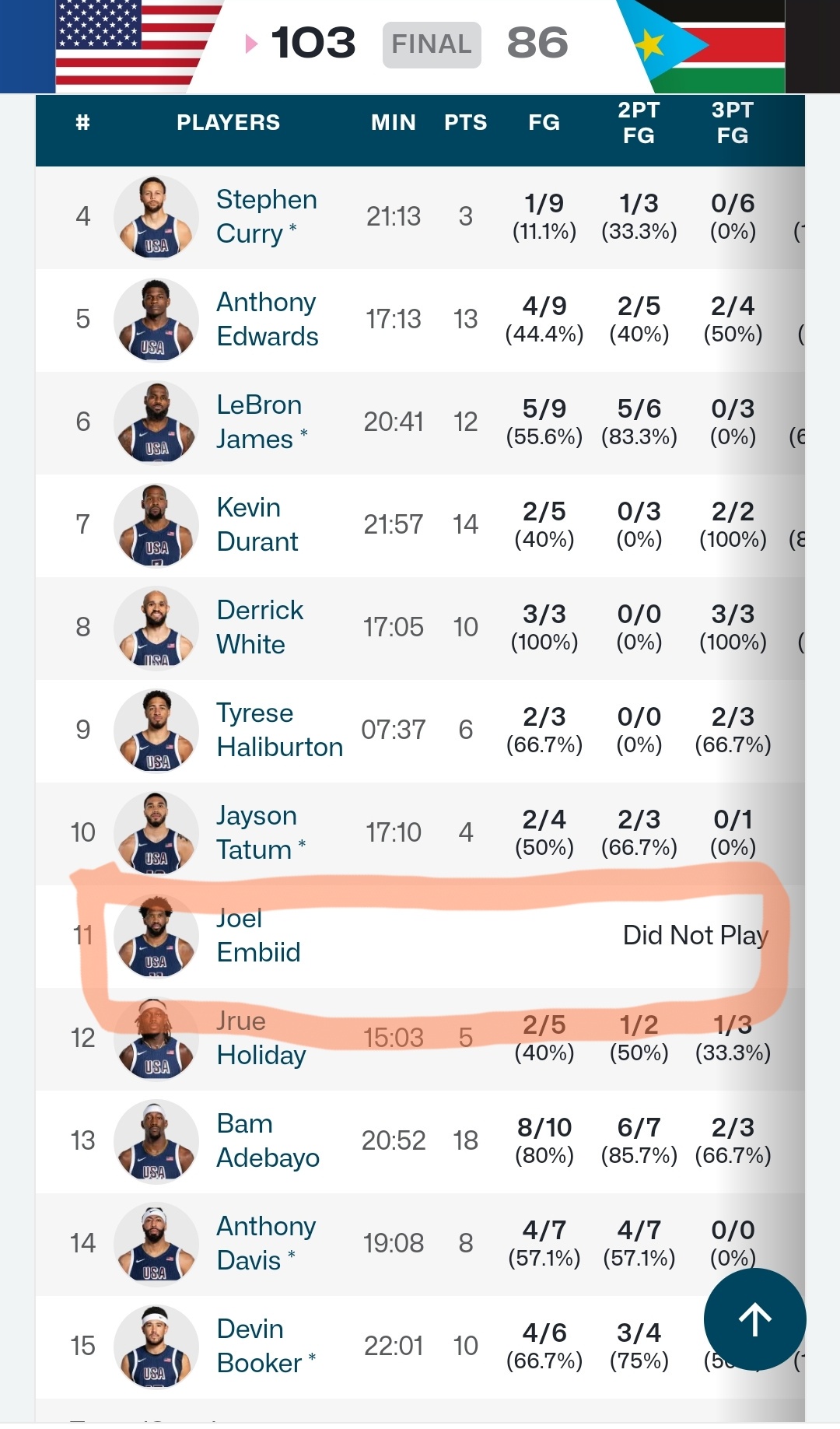Open Kevin Durant's player link

(x=257, y=524)
